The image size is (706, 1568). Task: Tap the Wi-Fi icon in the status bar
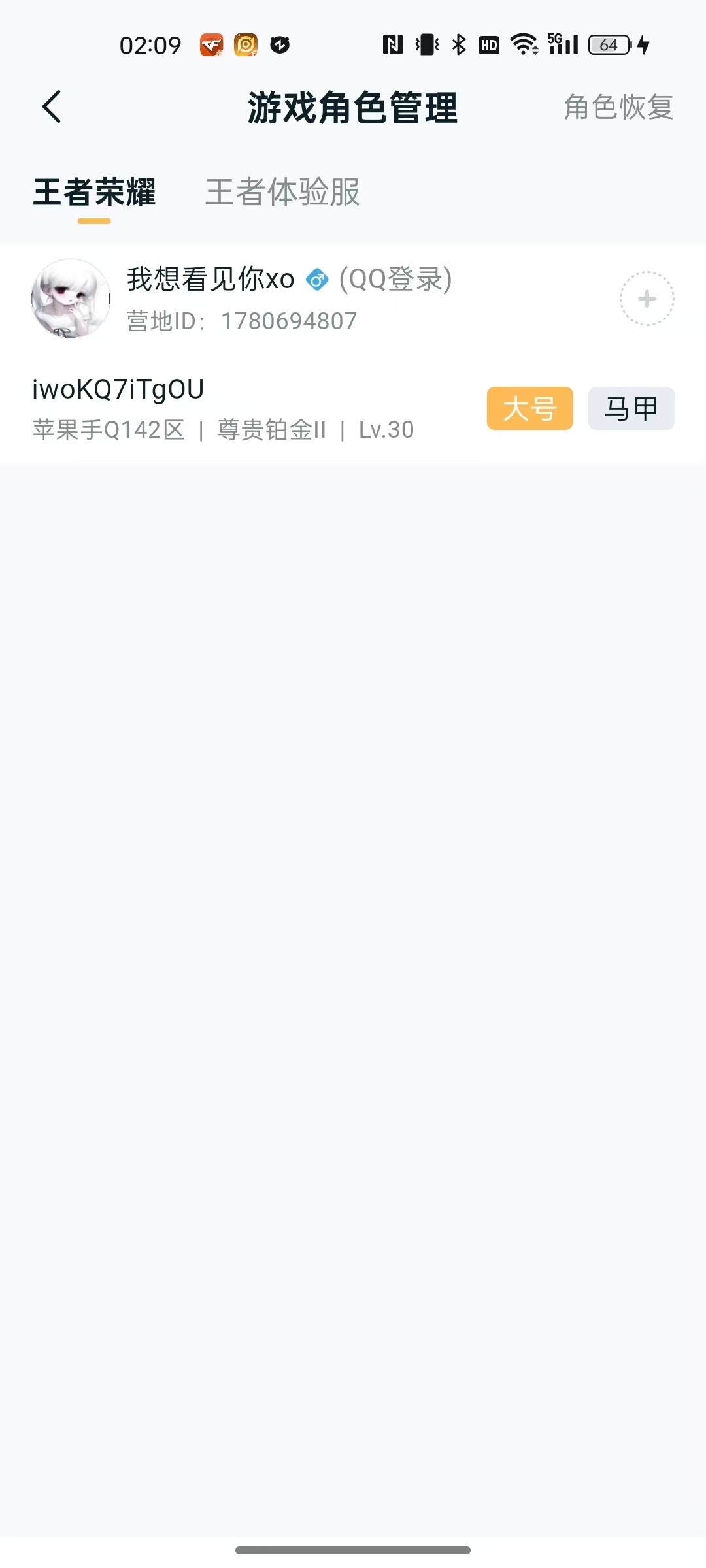pyautogui.click(x=522, y=44)
